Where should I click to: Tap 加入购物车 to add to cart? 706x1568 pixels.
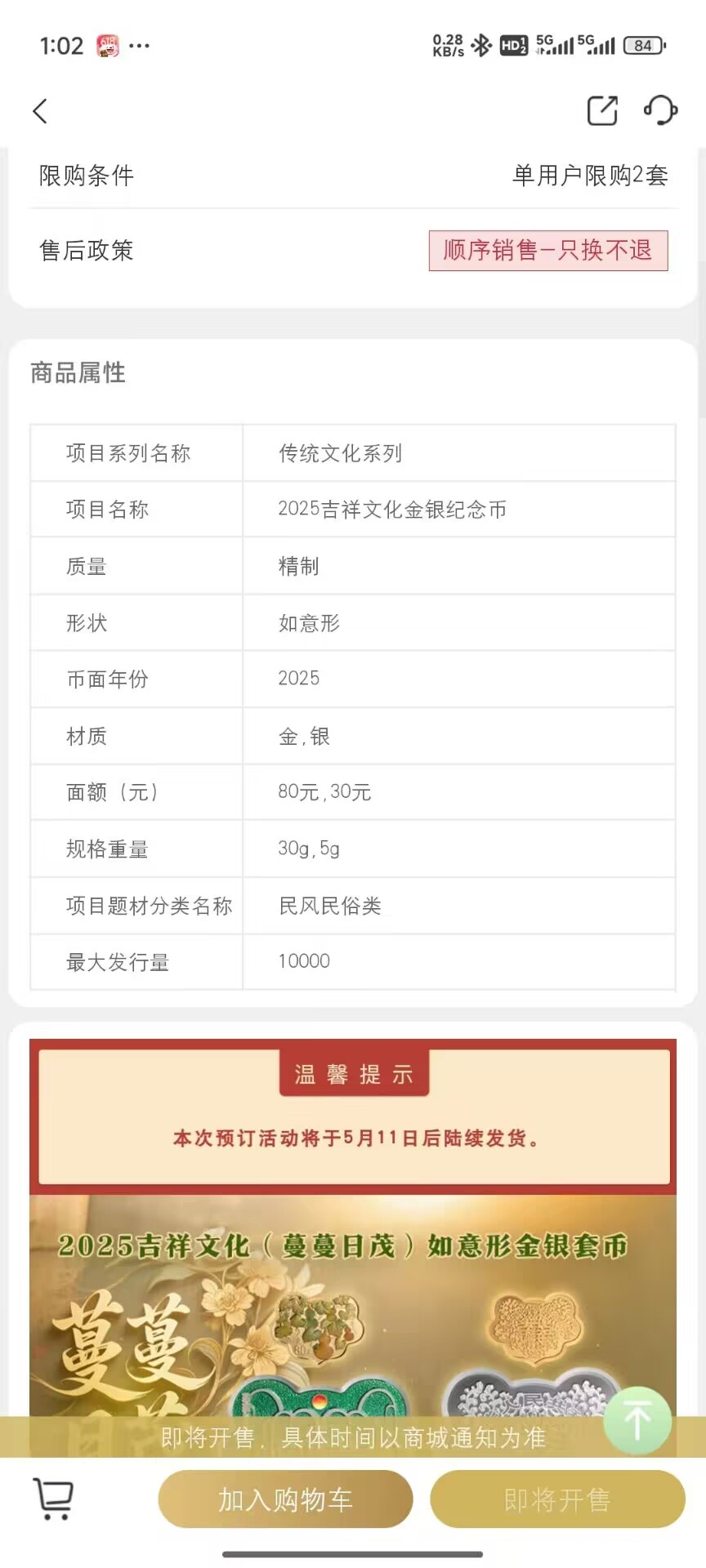(285, 1499)
